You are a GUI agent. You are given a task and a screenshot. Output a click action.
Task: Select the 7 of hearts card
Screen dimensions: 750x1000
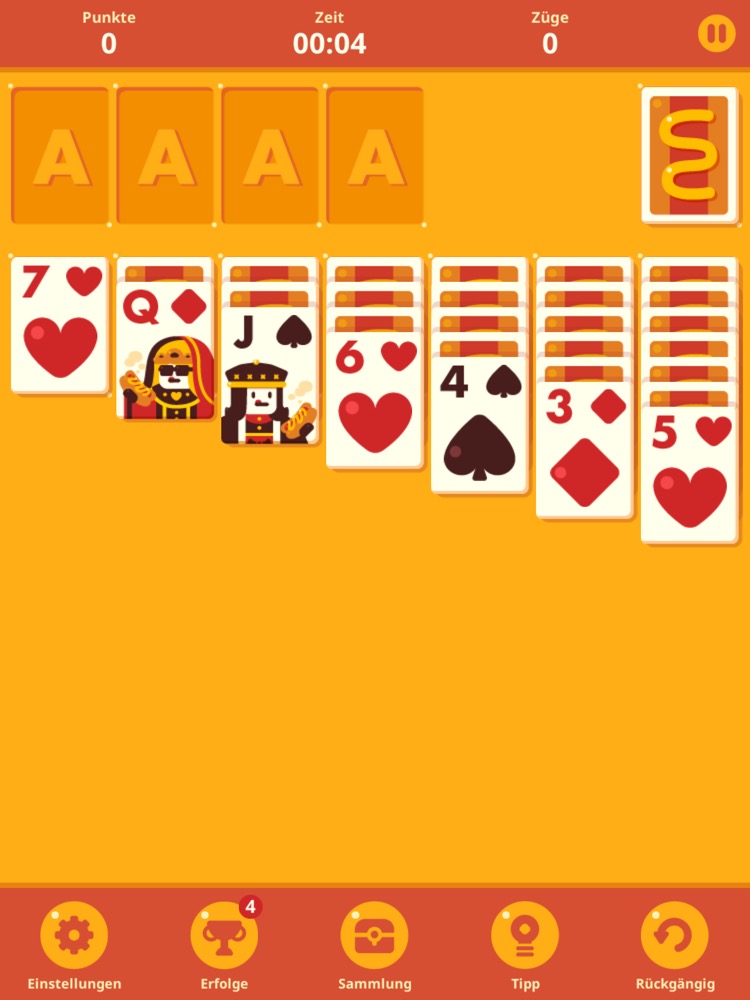coord(60,326)
